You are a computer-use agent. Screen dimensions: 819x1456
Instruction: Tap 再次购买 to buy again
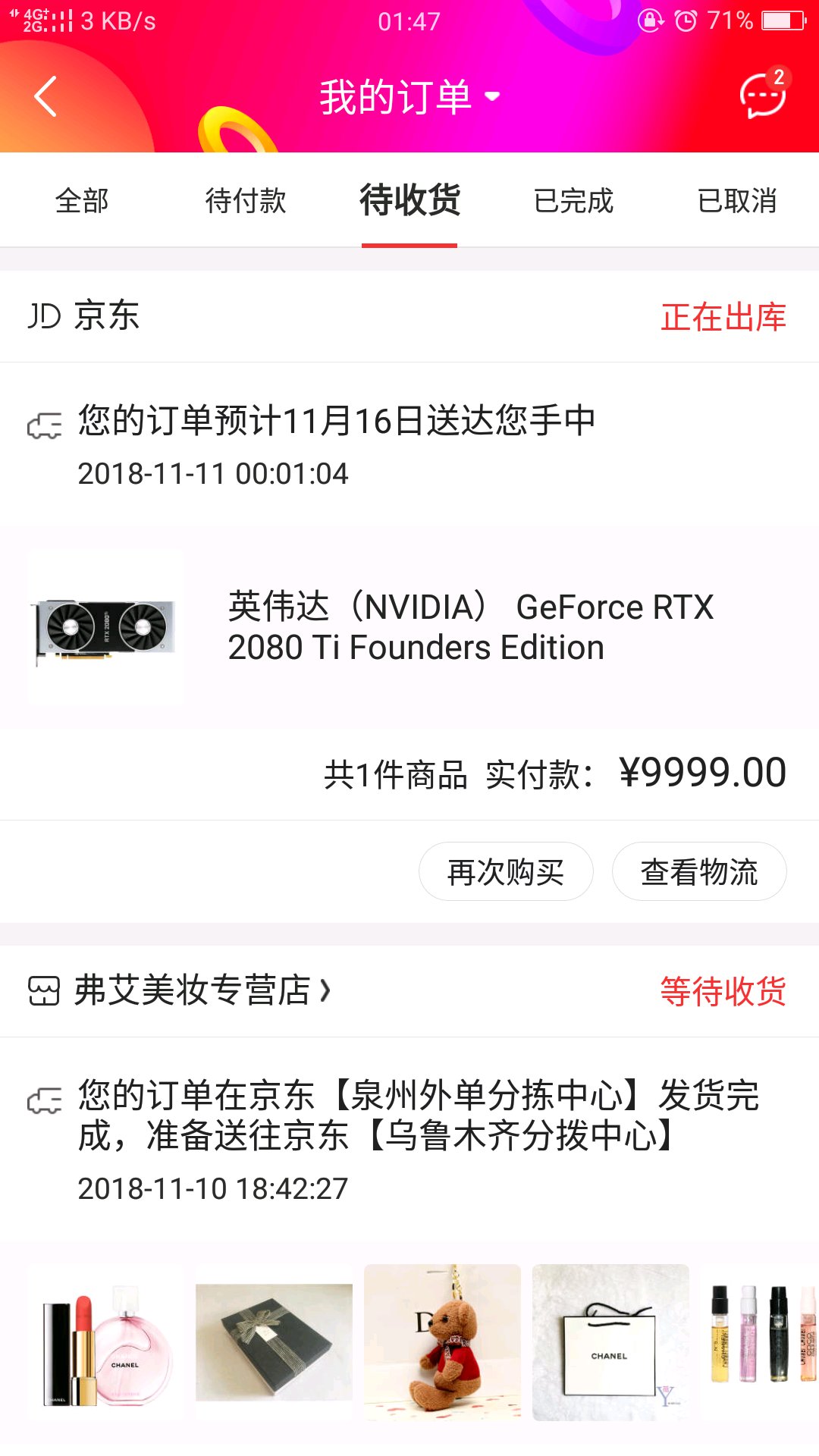[x=506, y=872]
